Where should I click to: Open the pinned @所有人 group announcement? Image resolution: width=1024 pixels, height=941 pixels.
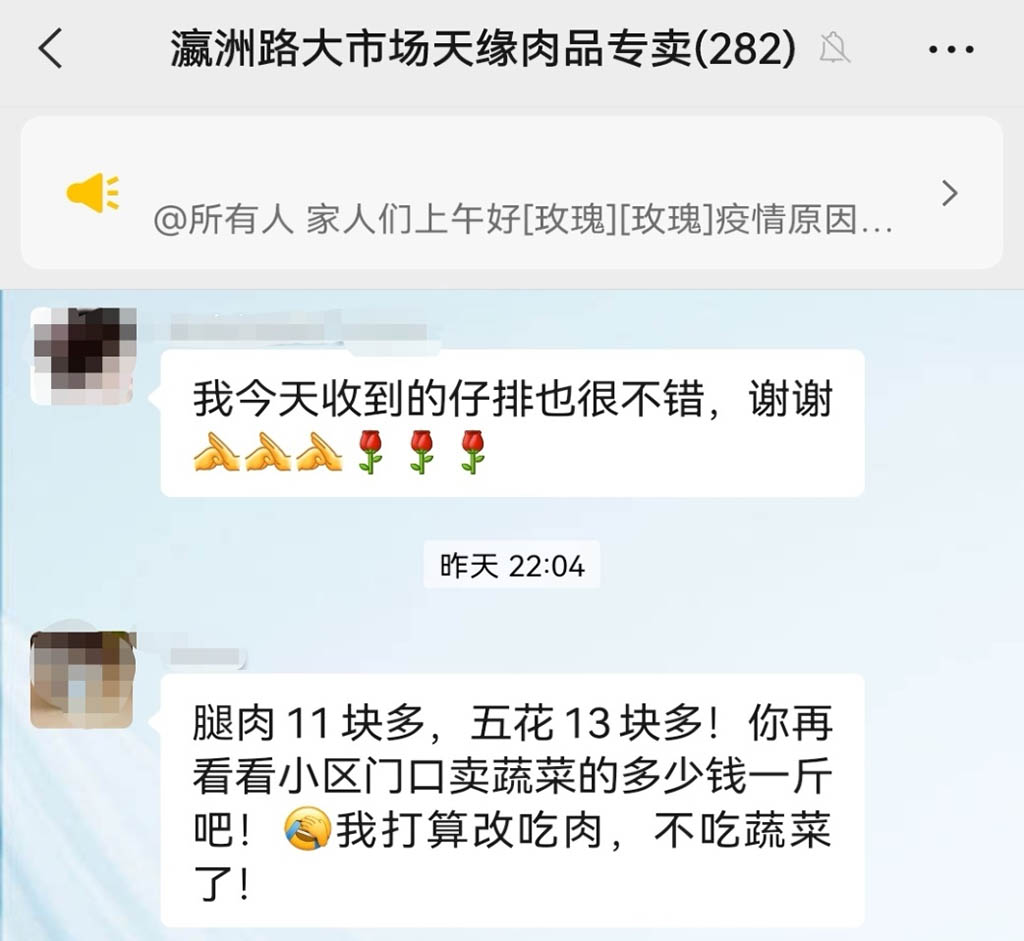click(511, 193)
